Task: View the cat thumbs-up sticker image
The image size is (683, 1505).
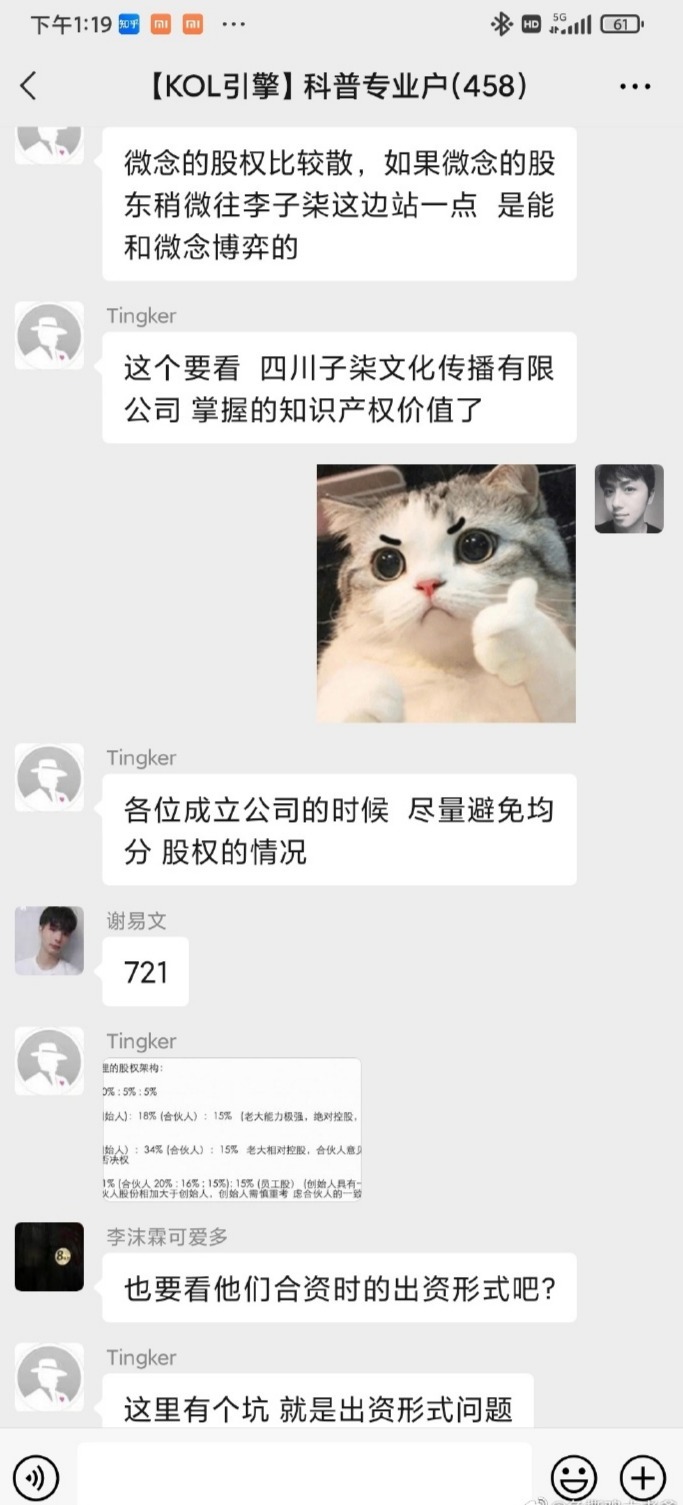Action: click(446, 593)
